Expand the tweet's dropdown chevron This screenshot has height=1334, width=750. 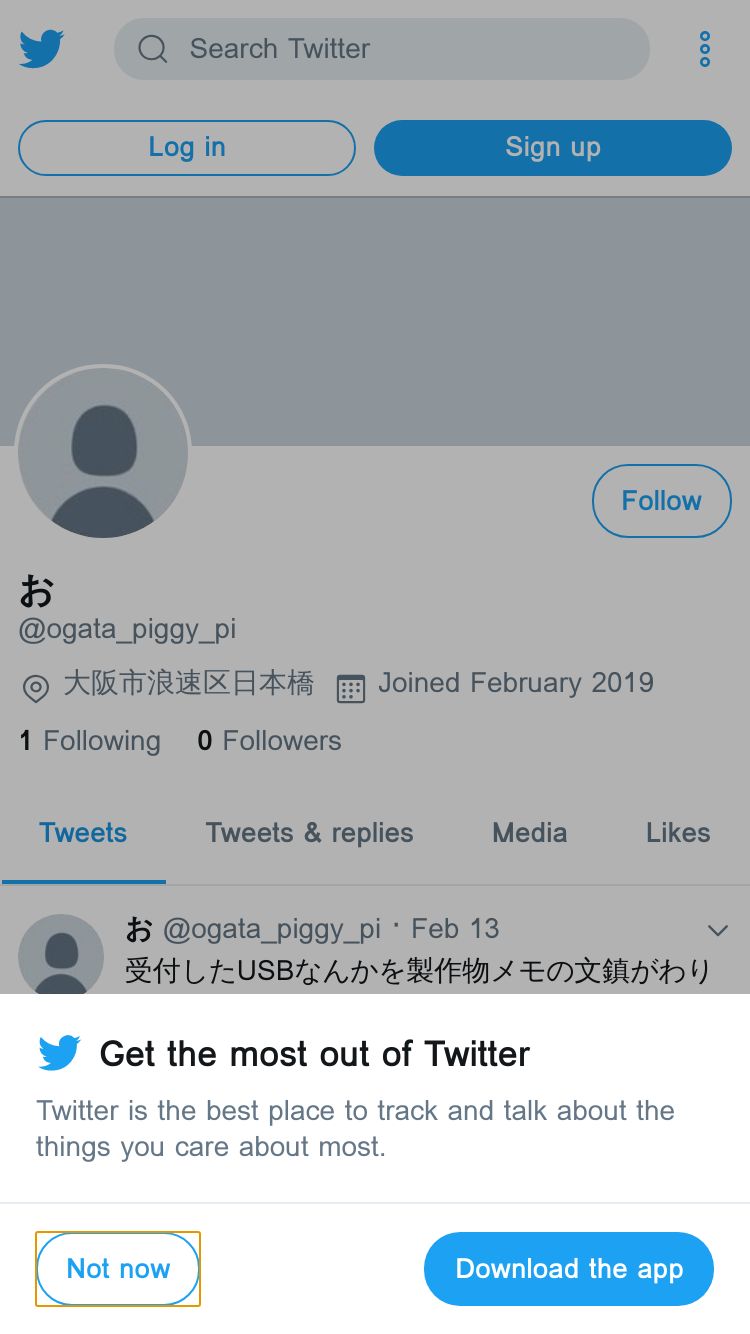click(x=718, y=930)
